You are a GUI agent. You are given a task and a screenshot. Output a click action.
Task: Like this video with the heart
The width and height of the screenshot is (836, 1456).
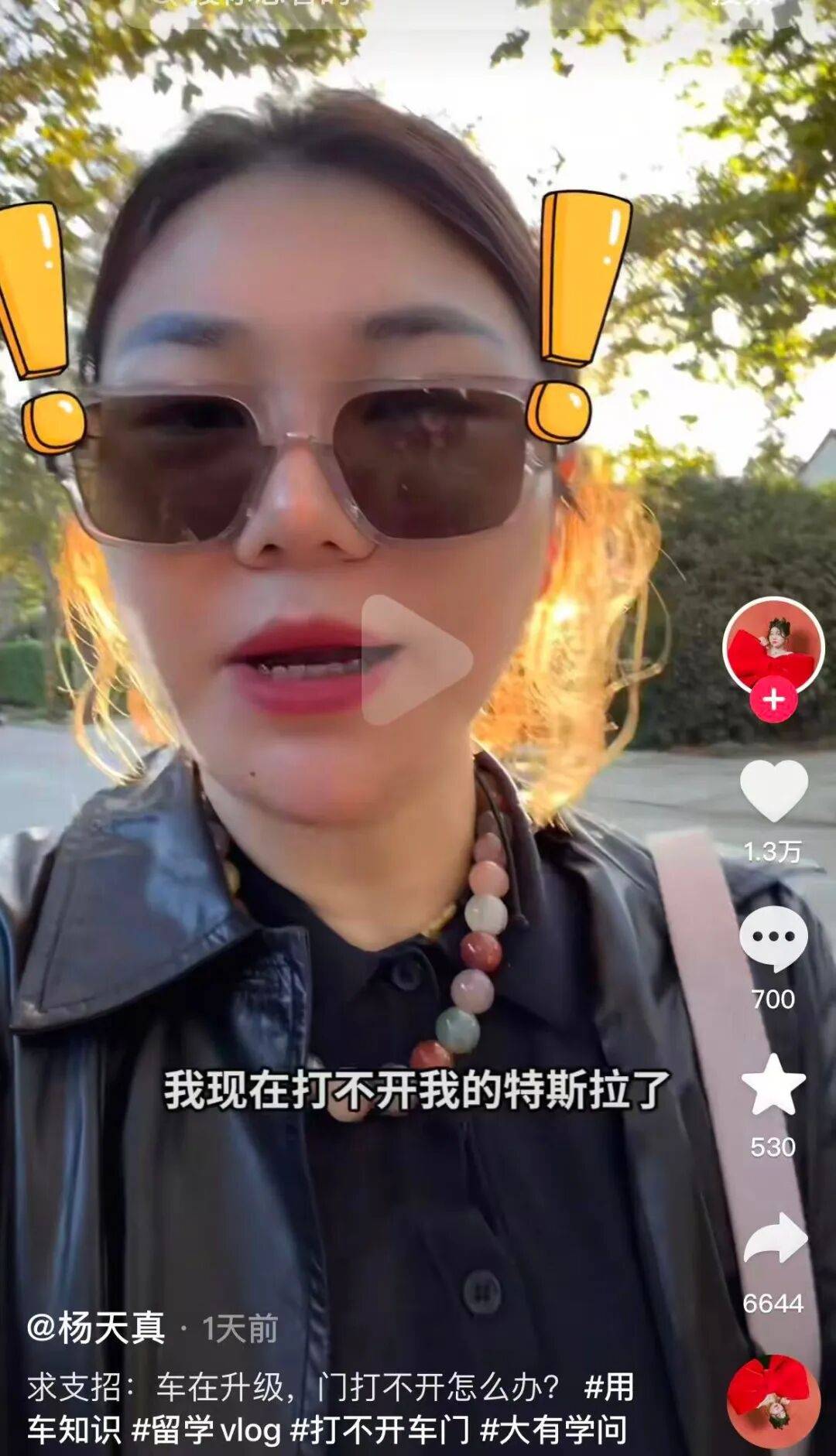(773, 791)
